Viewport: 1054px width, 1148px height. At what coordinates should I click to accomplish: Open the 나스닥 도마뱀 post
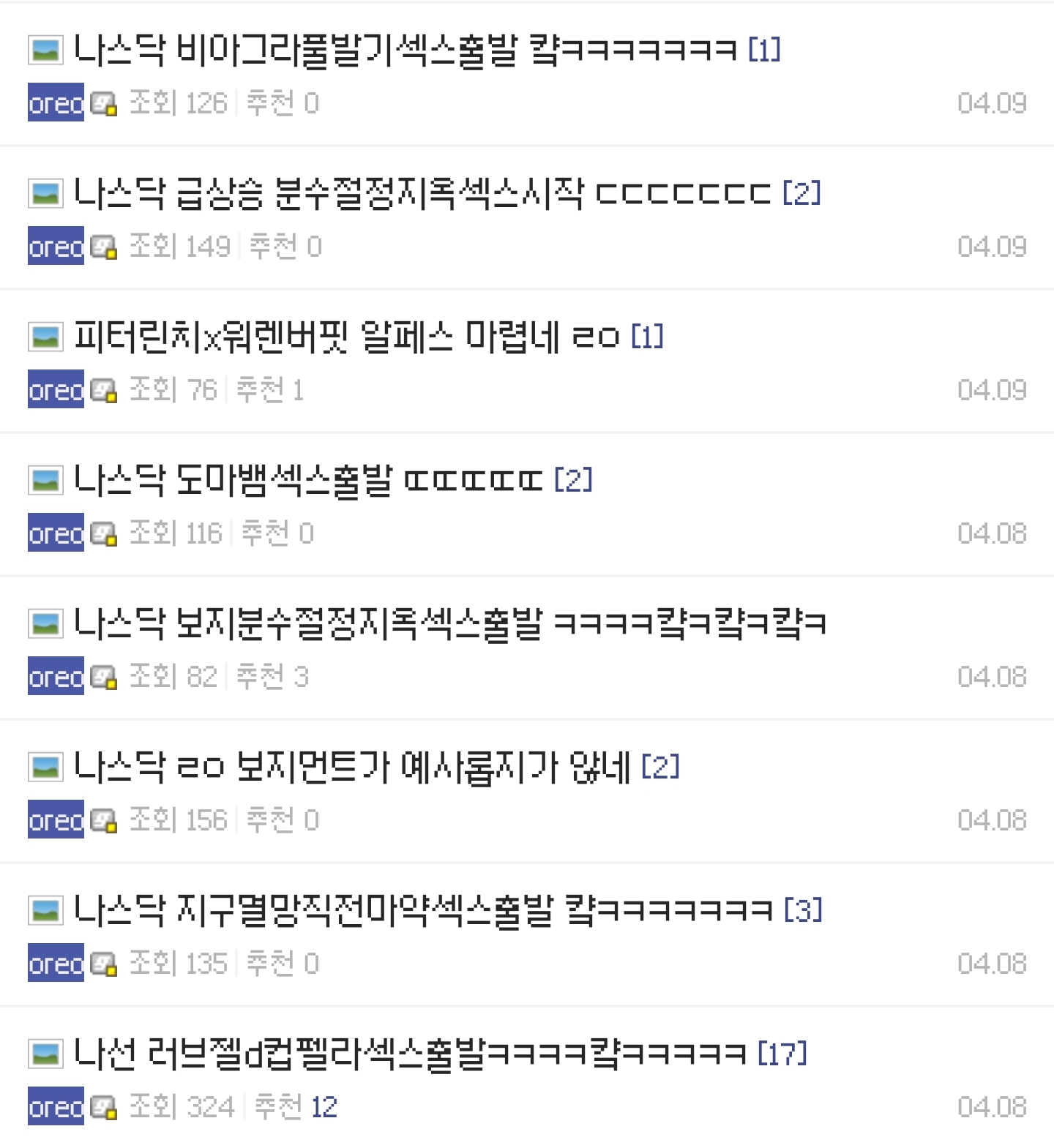pos(307,481)
